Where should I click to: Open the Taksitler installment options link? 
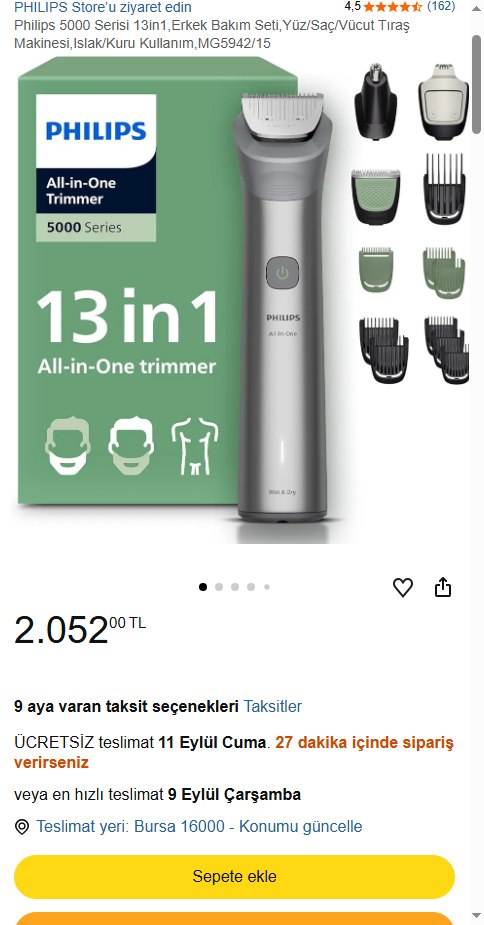point(273,706)
